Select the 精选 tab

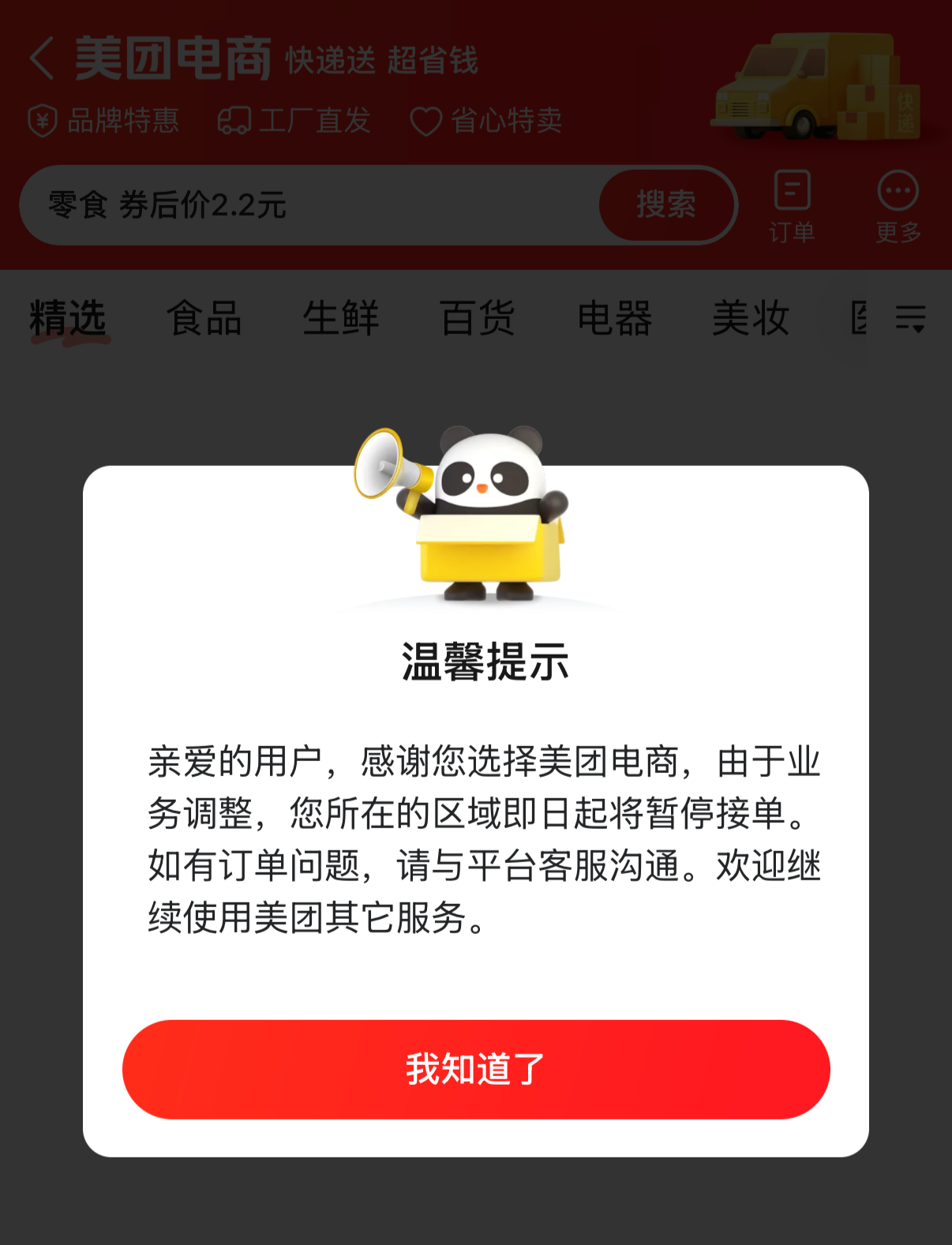[68, 318]
